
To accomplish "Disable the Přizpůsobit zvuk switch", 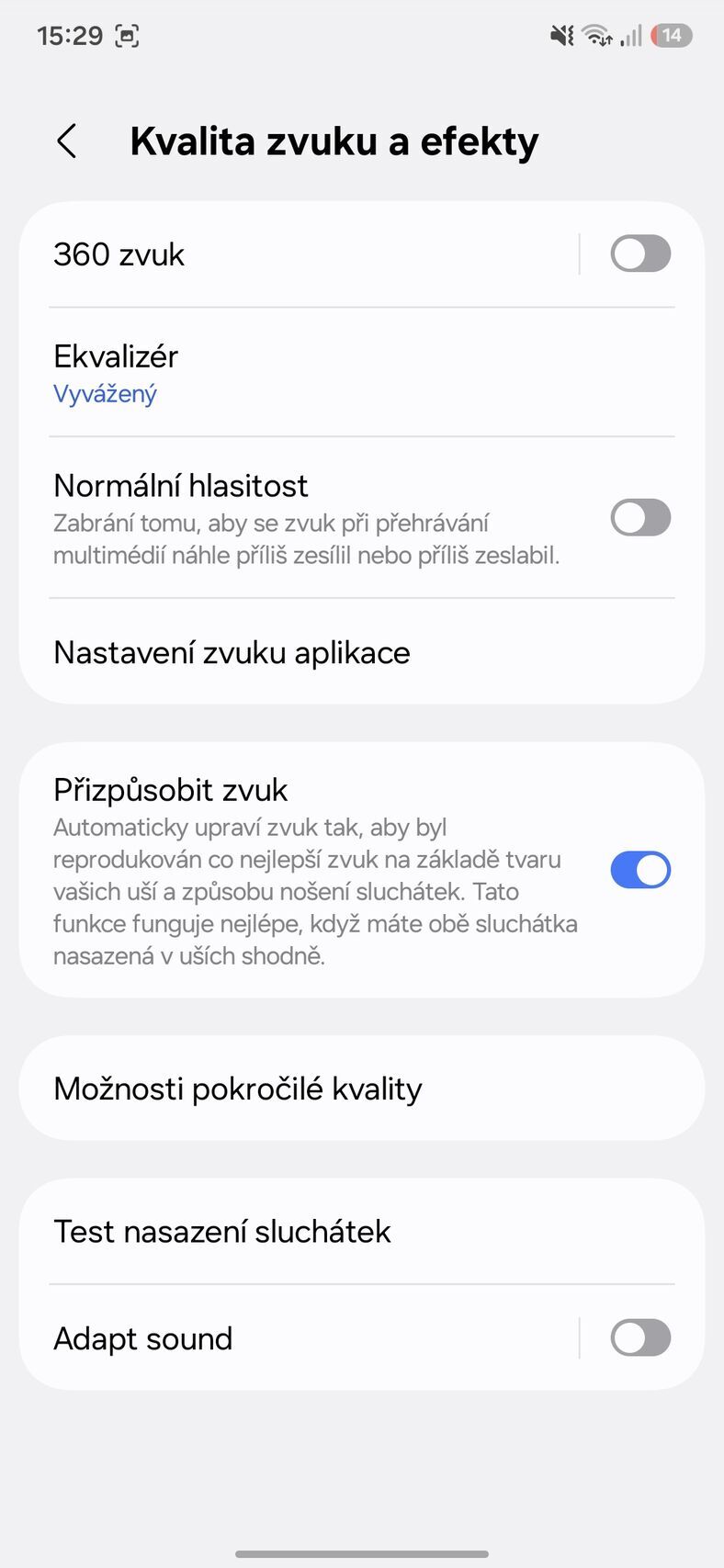I will [x=640, y=870].
